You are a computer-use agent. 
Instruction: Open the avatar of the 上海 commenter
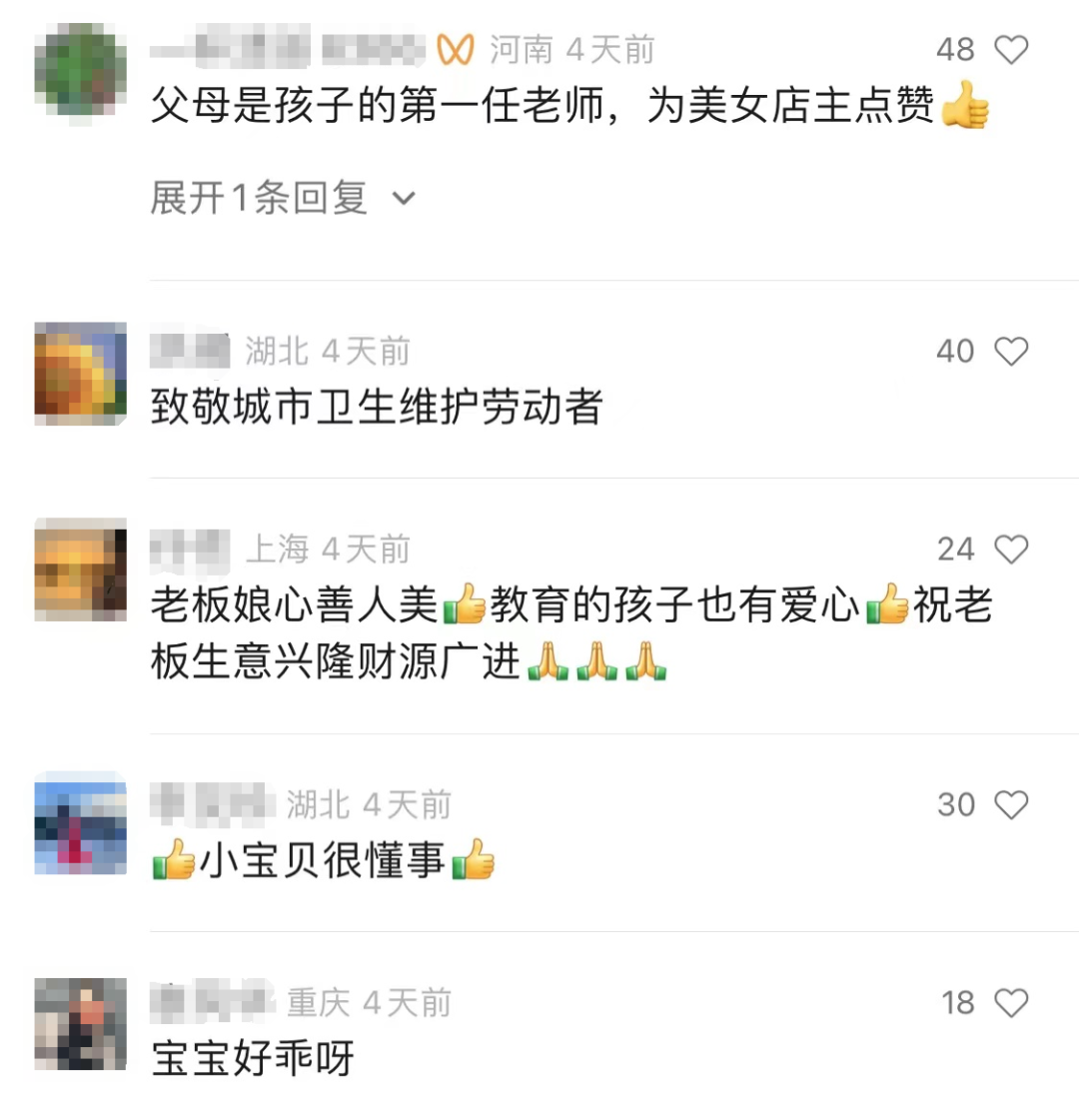coord(80,569)
